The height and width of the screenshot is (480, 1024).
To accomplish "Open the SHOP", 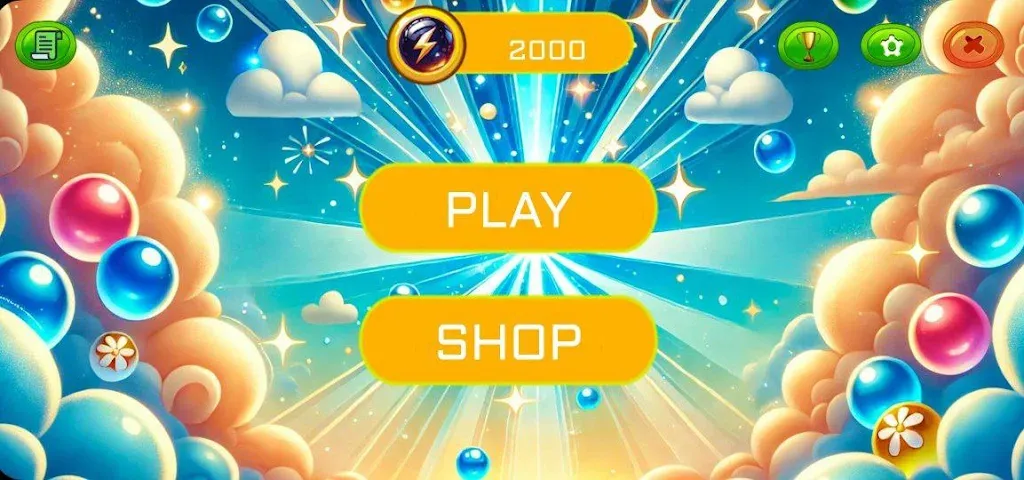I will [508, 341].
